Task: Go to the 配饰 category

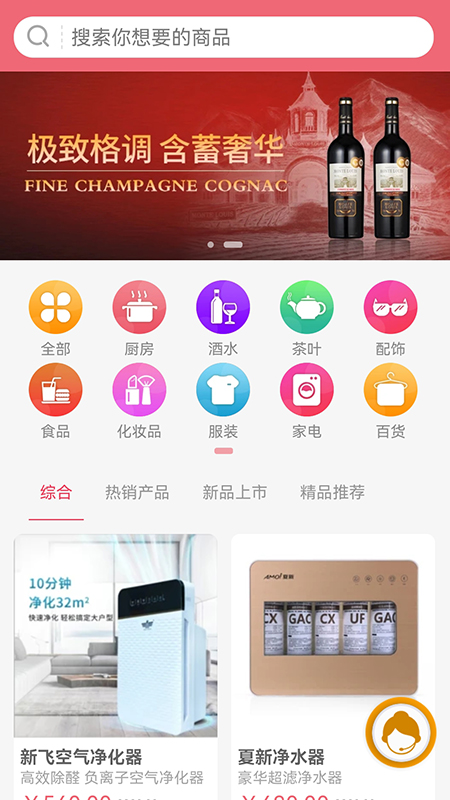Action: point(390,318)
